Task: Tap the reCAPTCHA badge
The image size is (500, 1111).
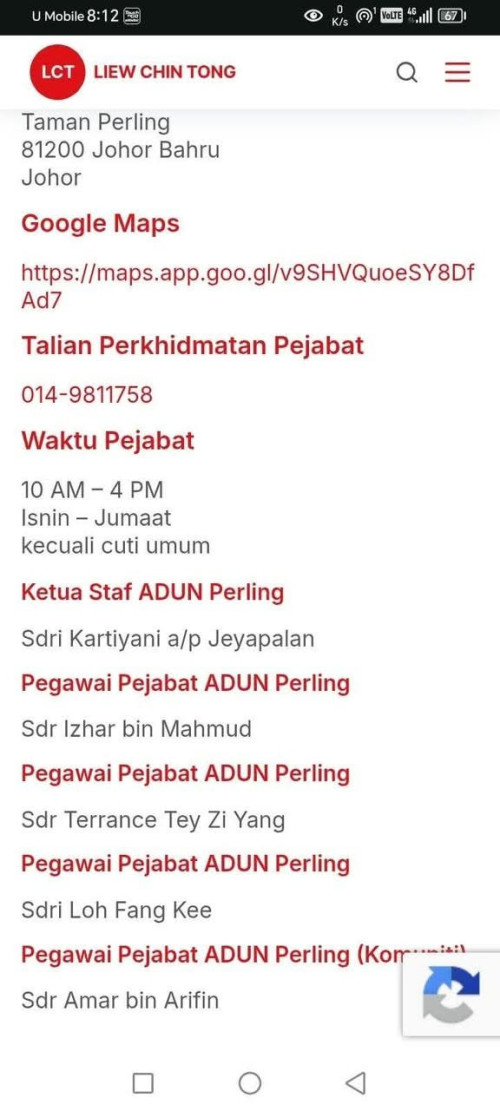Action: (451, 996)
